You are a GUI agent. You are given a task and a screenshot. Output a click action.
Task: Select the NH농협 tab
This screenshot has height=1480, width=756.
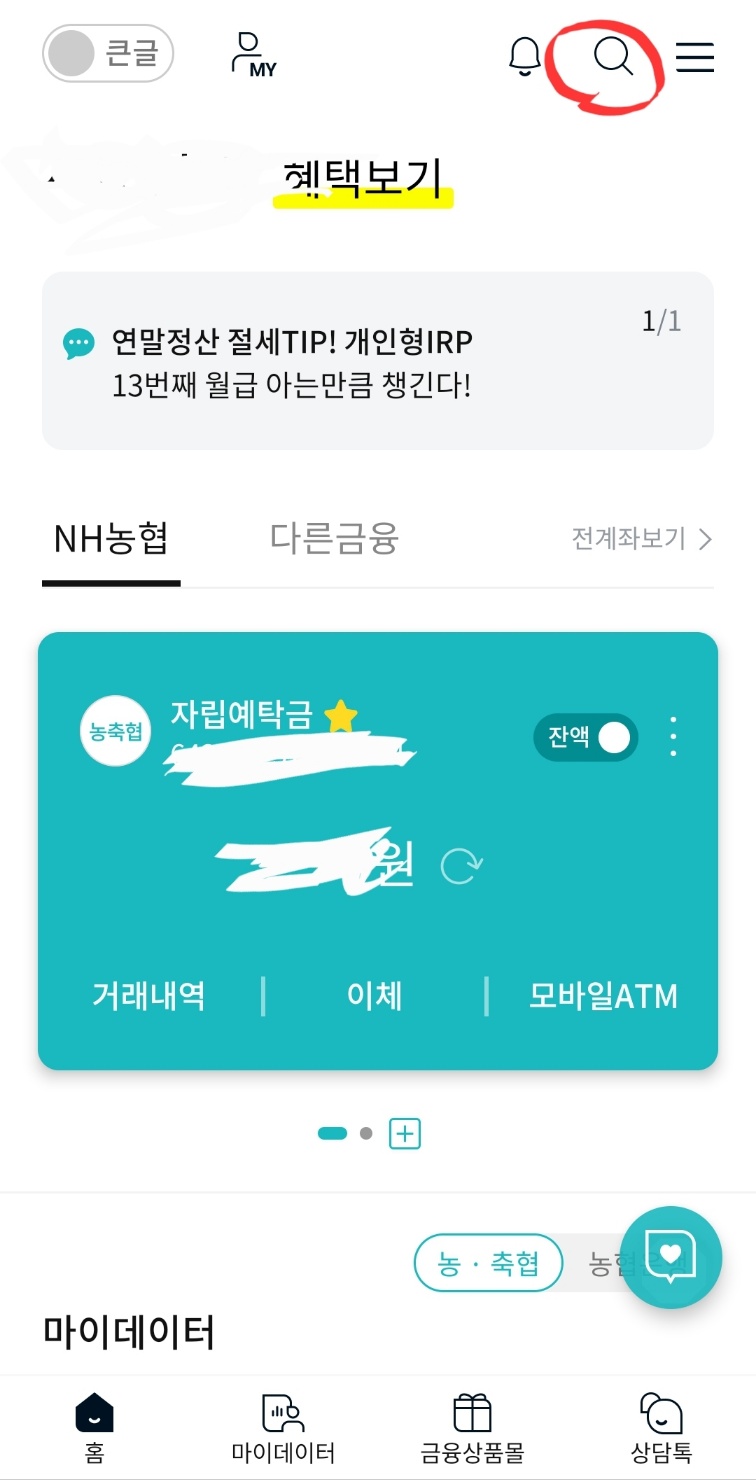click(111, 540)
